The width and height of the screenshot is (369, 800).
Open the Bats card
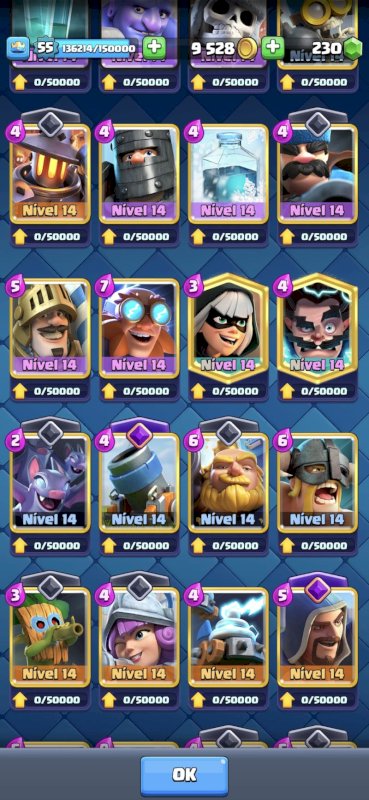[50, 482]
